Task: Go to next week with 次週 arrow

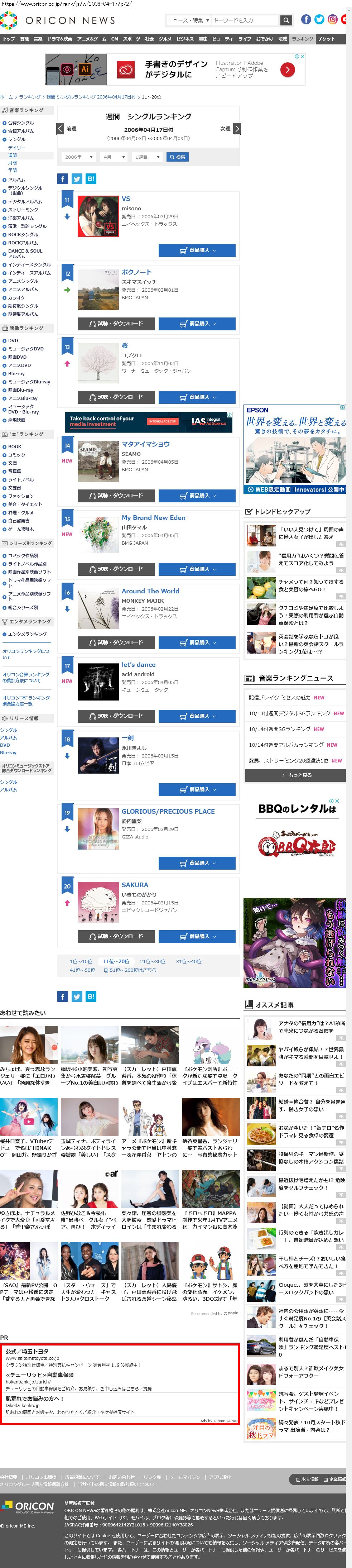Action: (x=236, y=128)
